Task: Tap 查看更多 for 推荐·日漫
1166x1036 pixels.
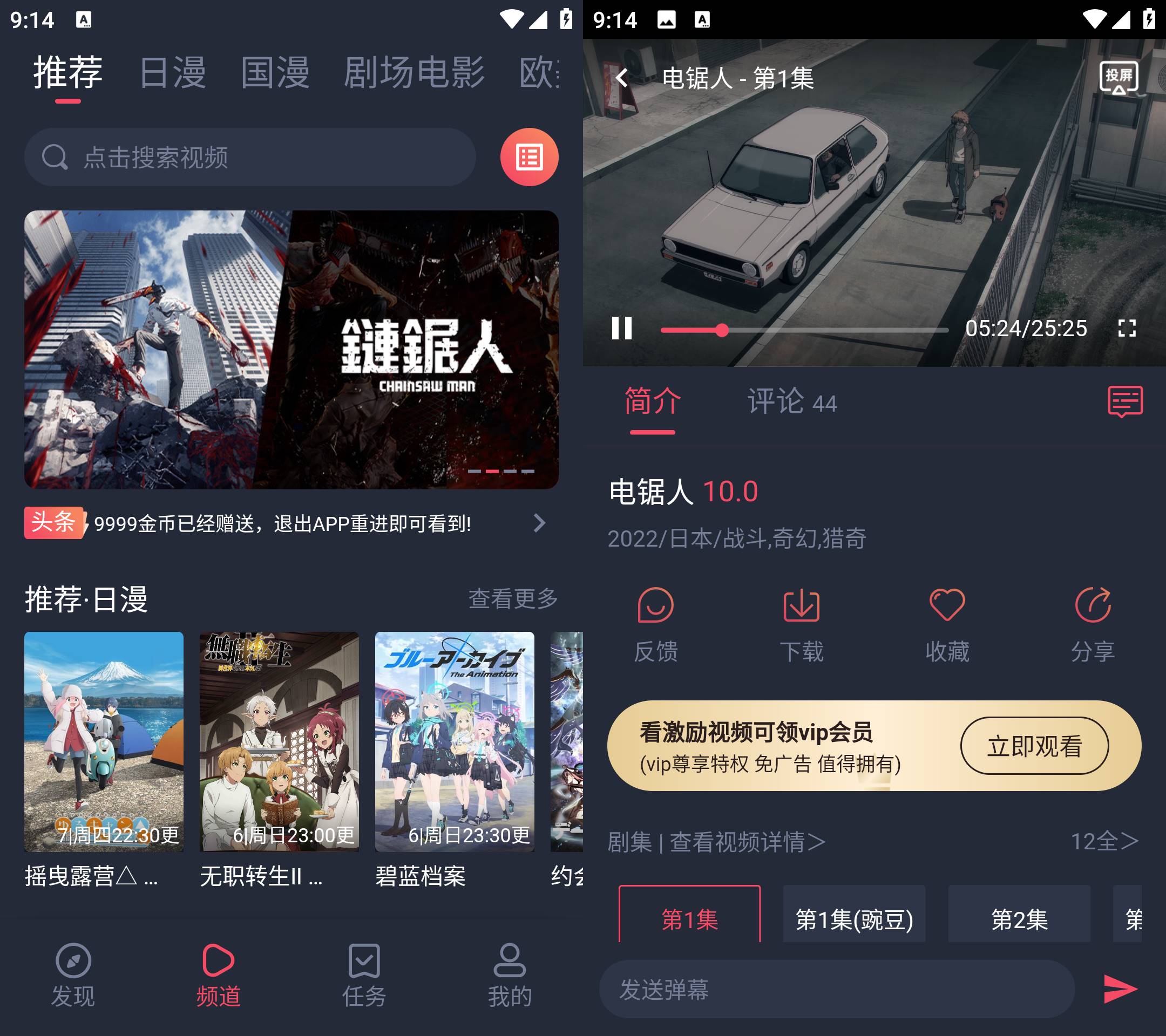Action: pyautogui.click(x=512, y=599)
